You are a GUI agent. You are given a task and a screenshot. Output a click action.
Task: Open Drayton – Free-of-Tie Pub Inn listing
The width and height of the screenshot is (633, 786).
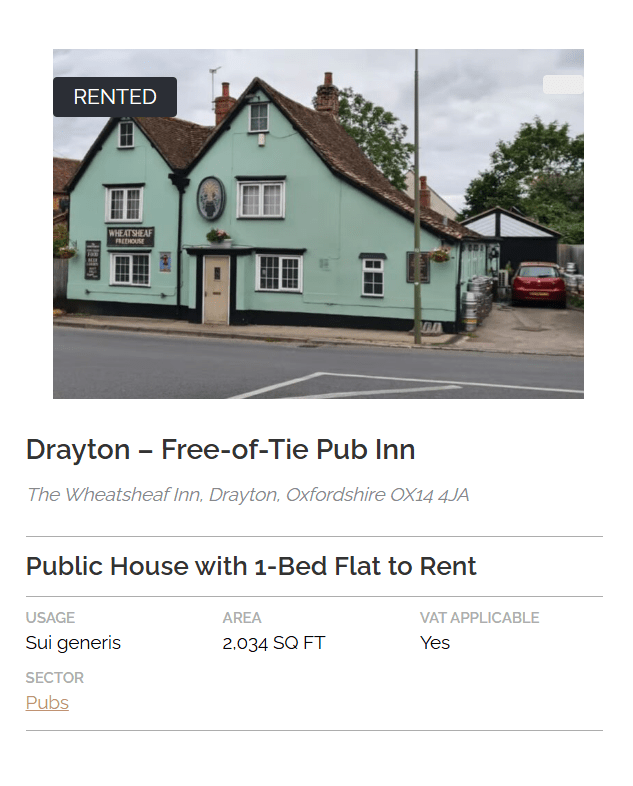[x=220, y=450]
